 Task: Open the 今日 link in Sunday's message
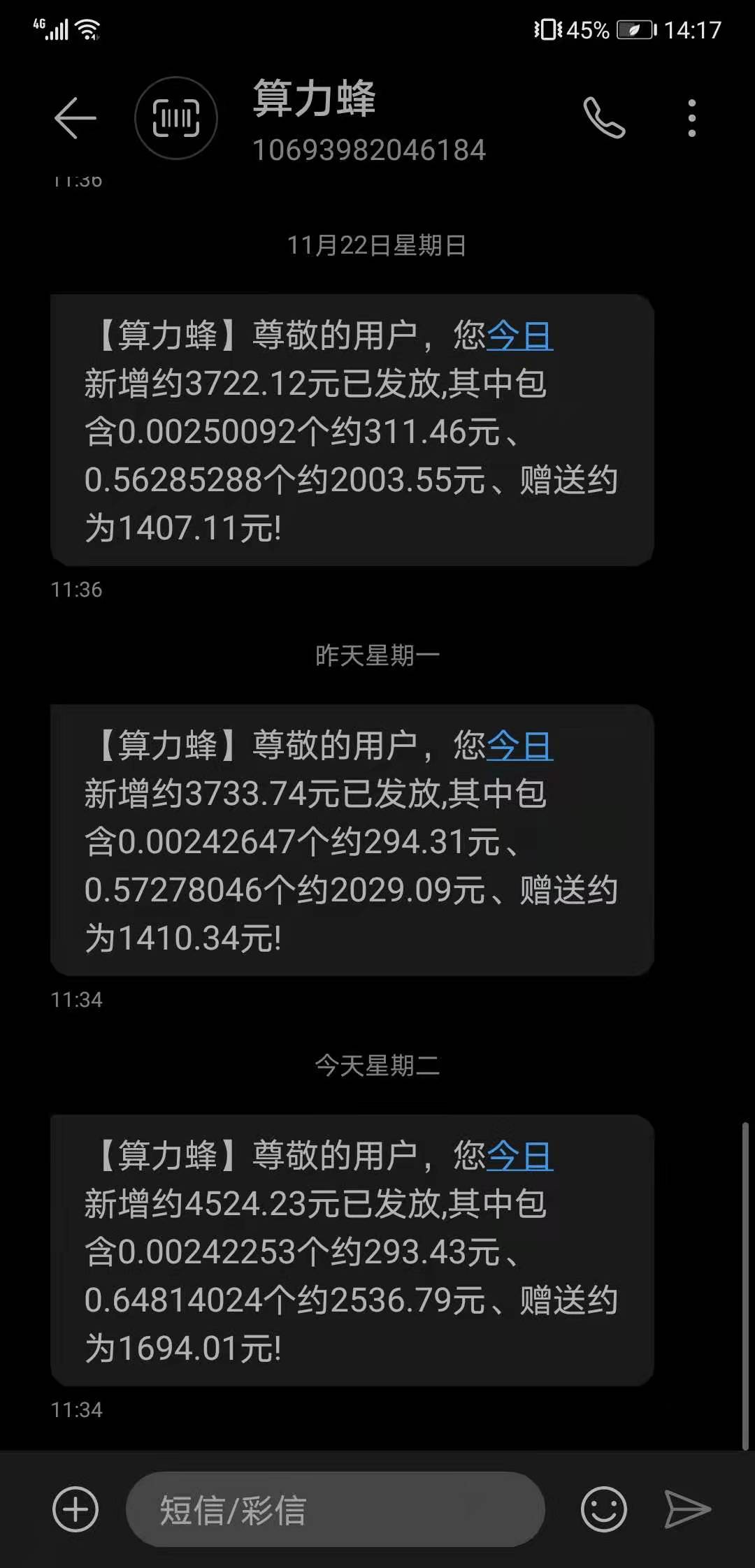click(x=521, y=337)
